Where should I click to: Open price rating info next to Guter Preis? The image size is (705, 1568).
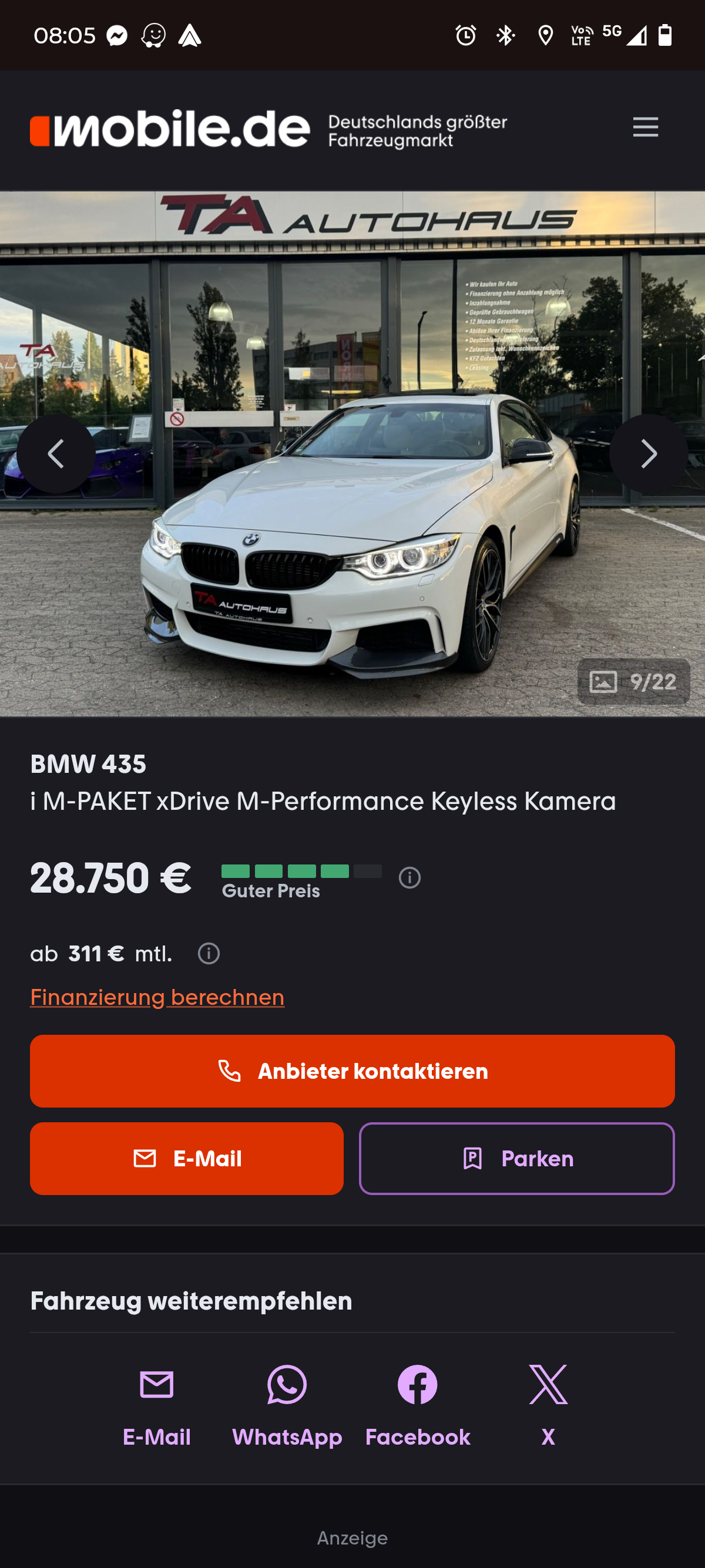409,878
